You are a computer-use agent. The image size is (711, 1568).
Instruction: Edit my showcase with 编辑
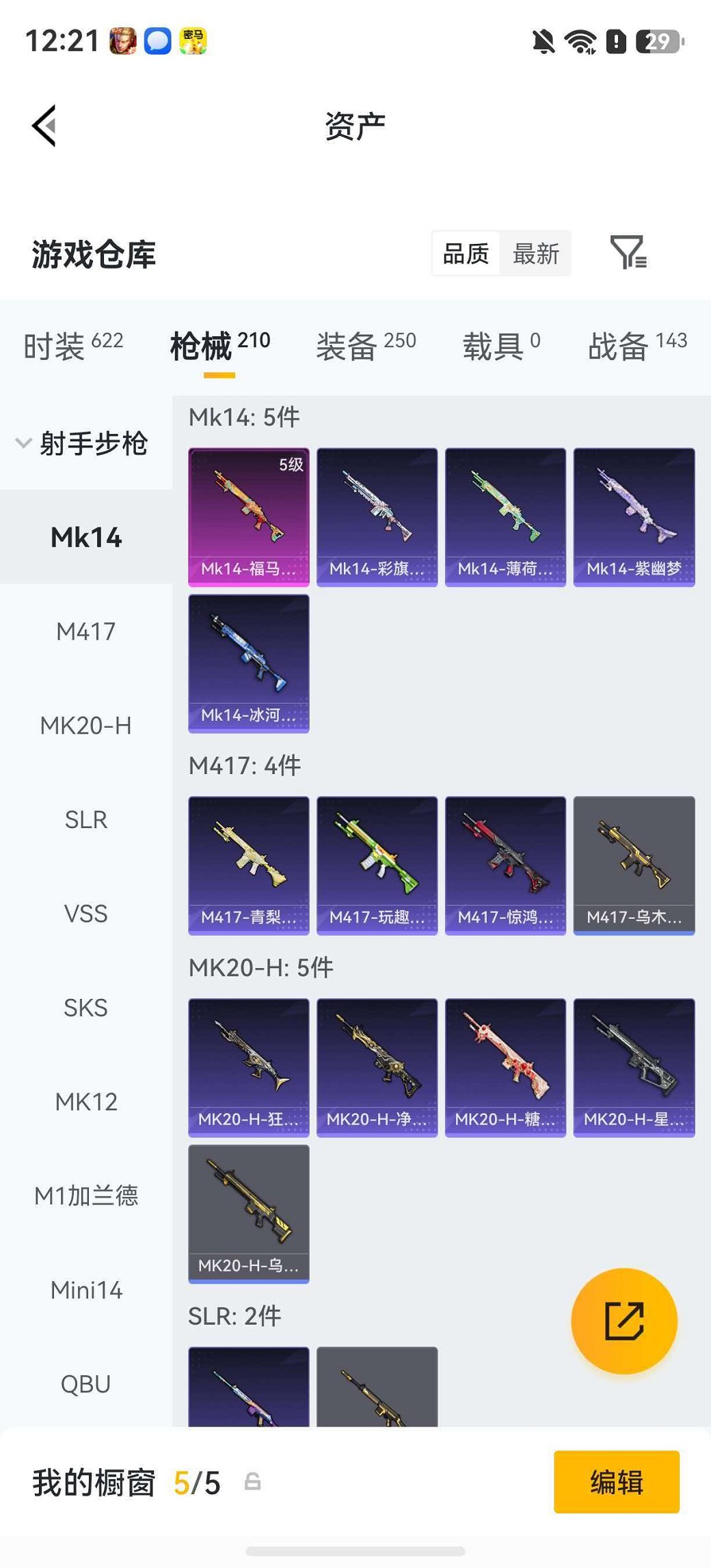tap(617, 1482)
